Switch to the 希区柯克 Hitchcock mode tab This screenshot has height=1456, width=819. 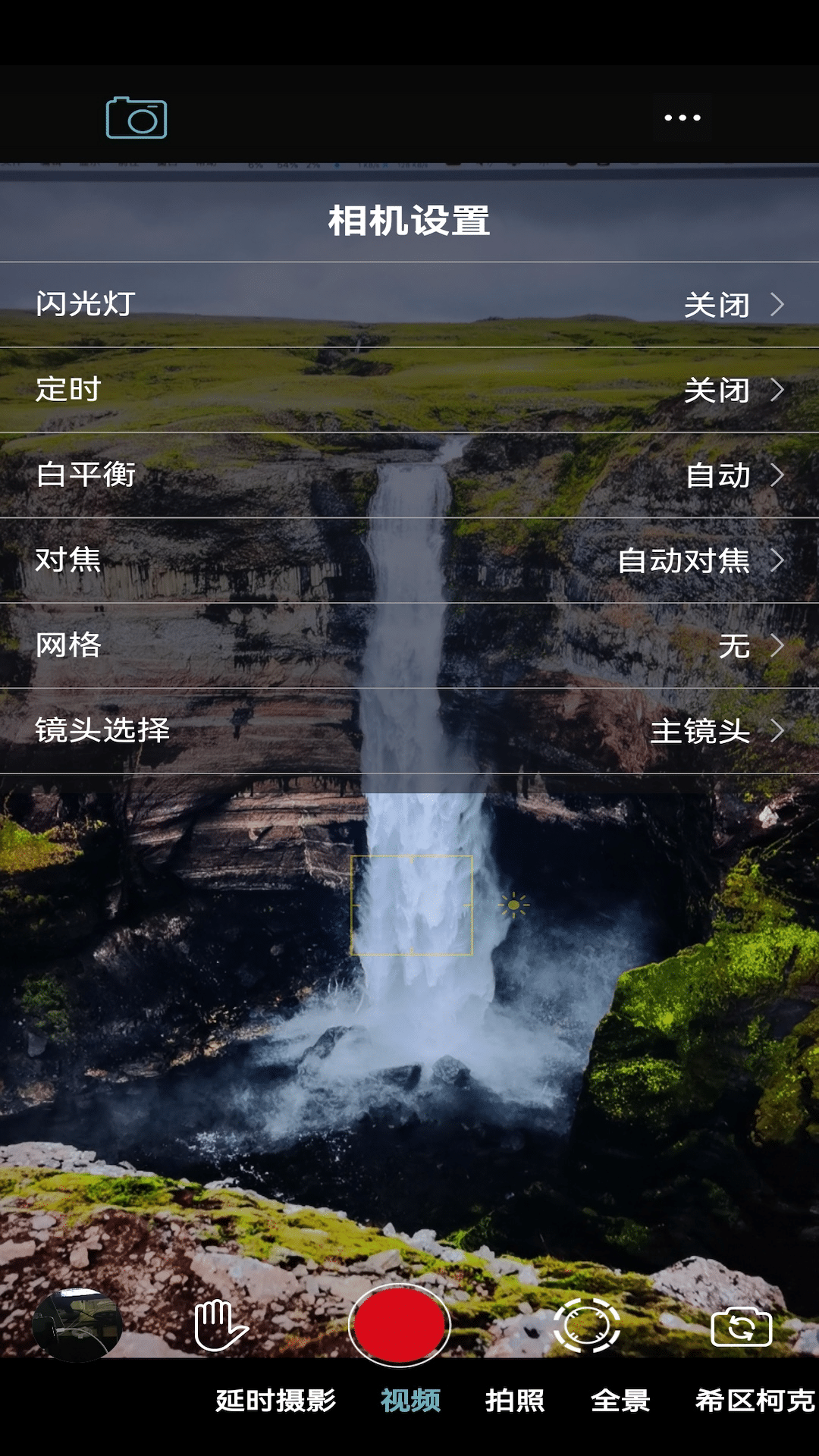click(x=744, y=1402)
